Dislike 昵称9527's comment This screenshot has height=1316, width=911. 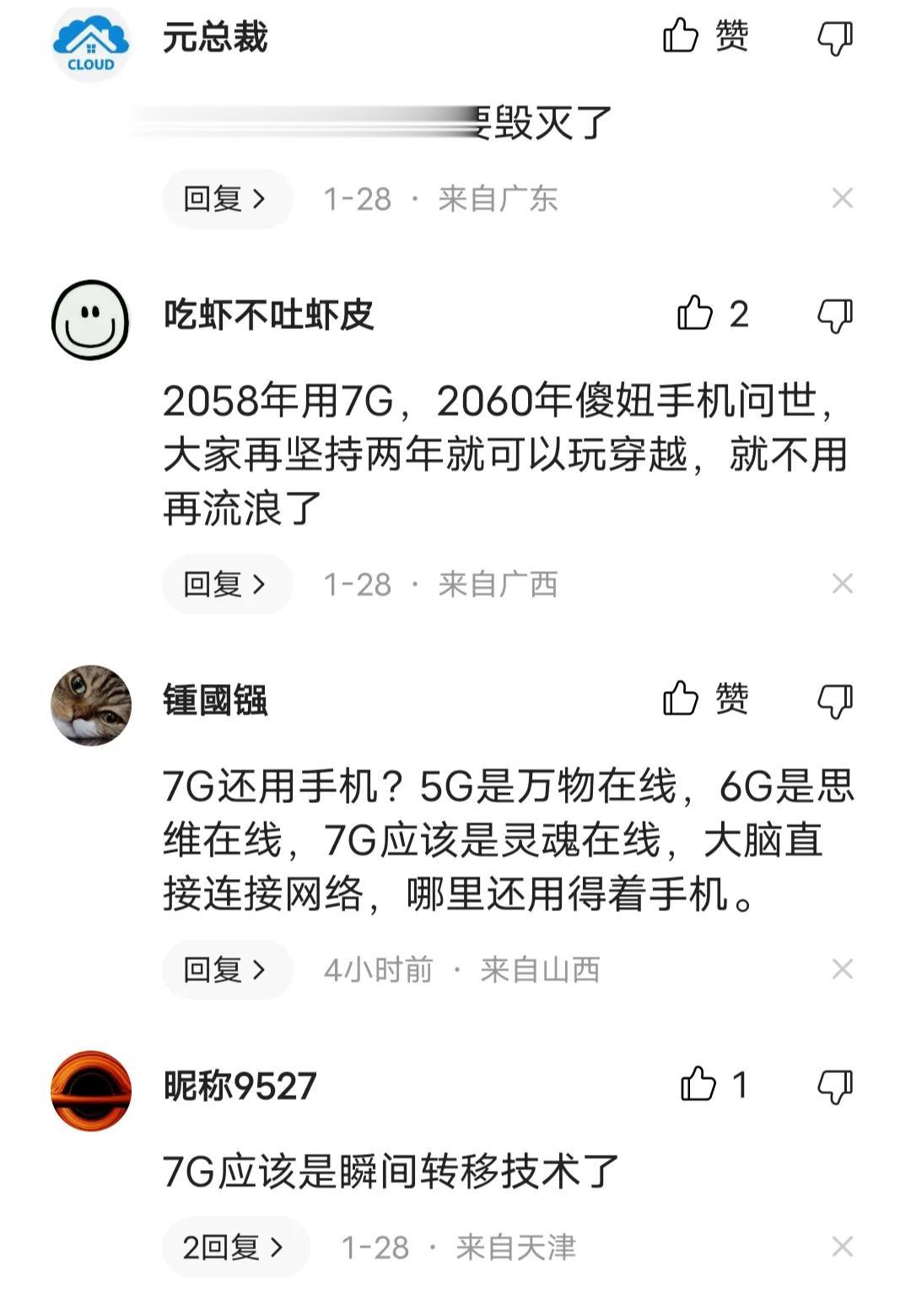[835, 1087]
